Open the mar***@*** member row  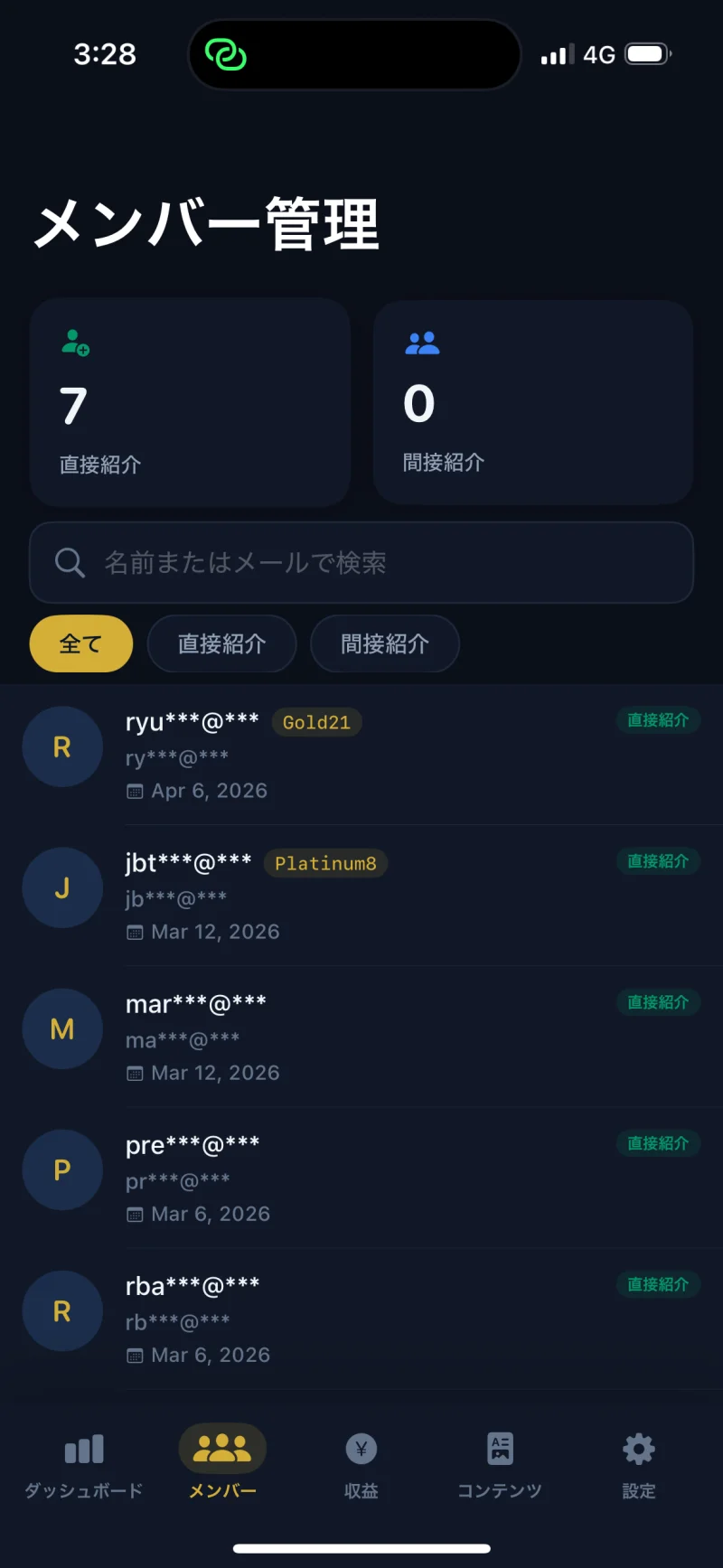click(x=361, y=1037)
